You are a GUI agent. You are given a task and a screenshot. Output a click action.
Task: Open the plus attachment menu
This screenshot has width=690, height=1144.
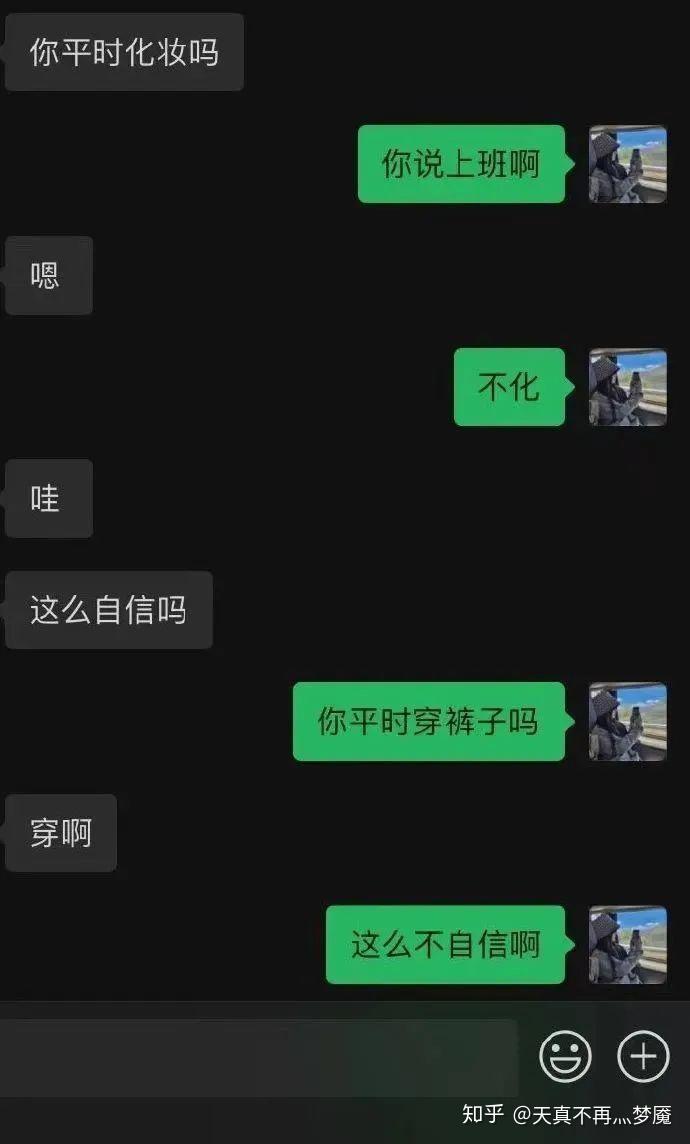pyautogui.click(x=643, y=1055)
